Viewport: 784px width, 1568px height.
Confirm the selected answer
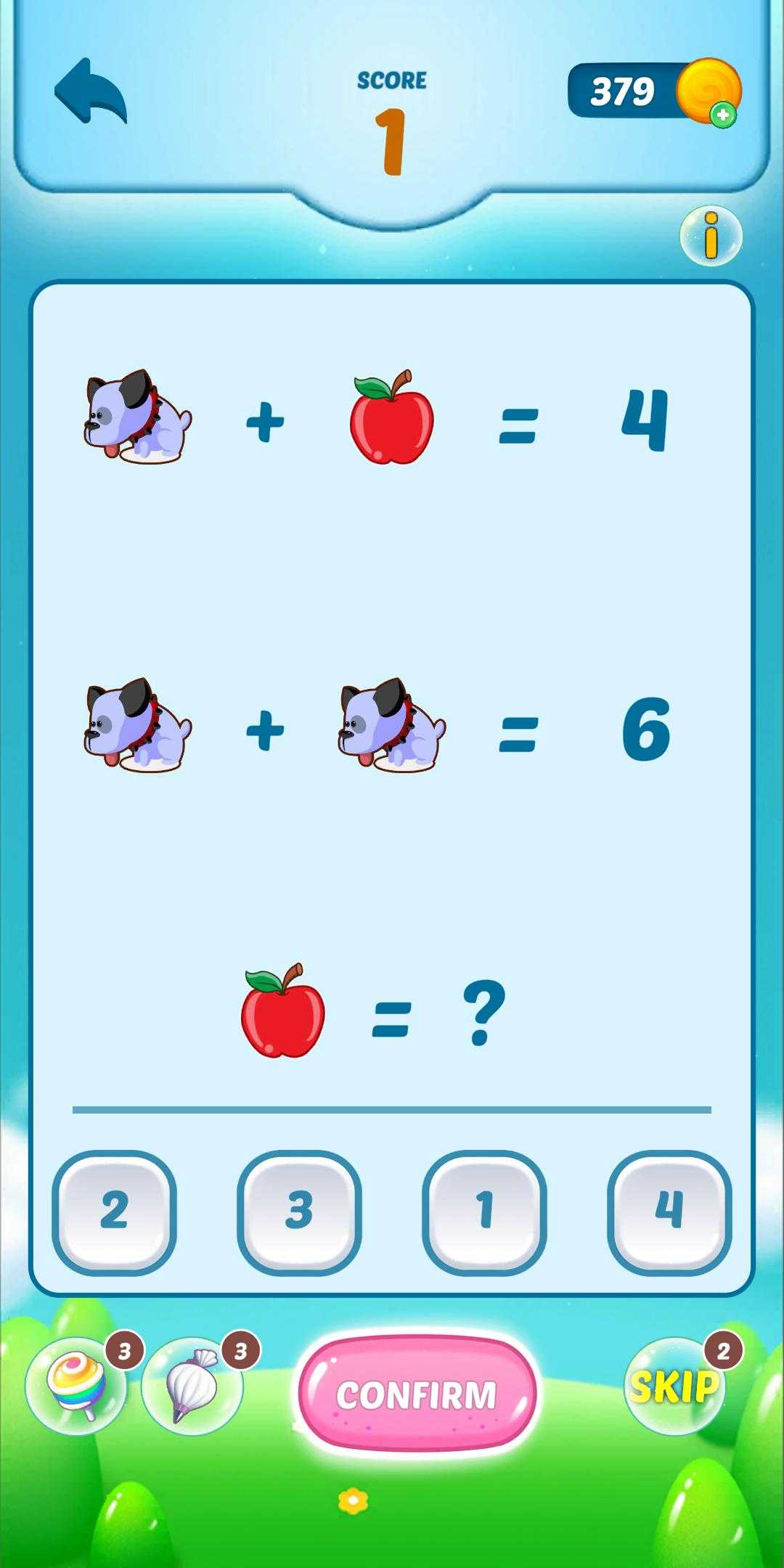(x=417, y=1395)
